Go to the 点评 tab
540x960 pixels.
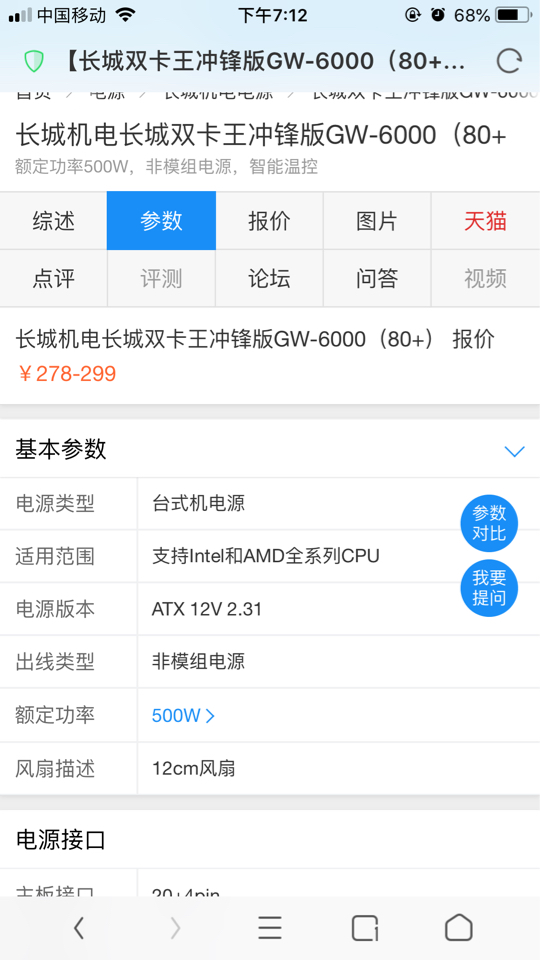[x=53, y=279]
